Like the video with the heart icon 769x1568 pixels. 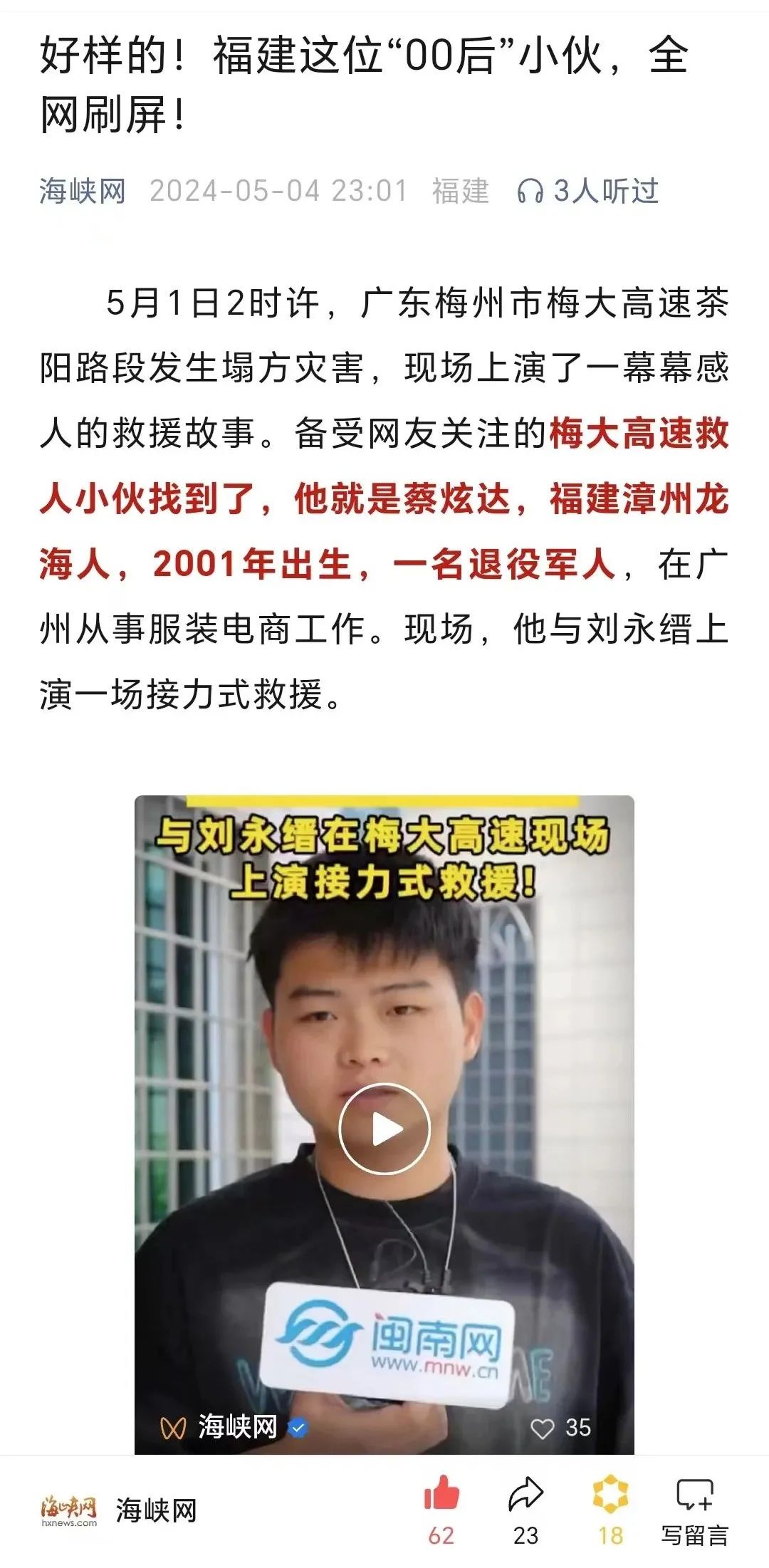point(543,1428)
